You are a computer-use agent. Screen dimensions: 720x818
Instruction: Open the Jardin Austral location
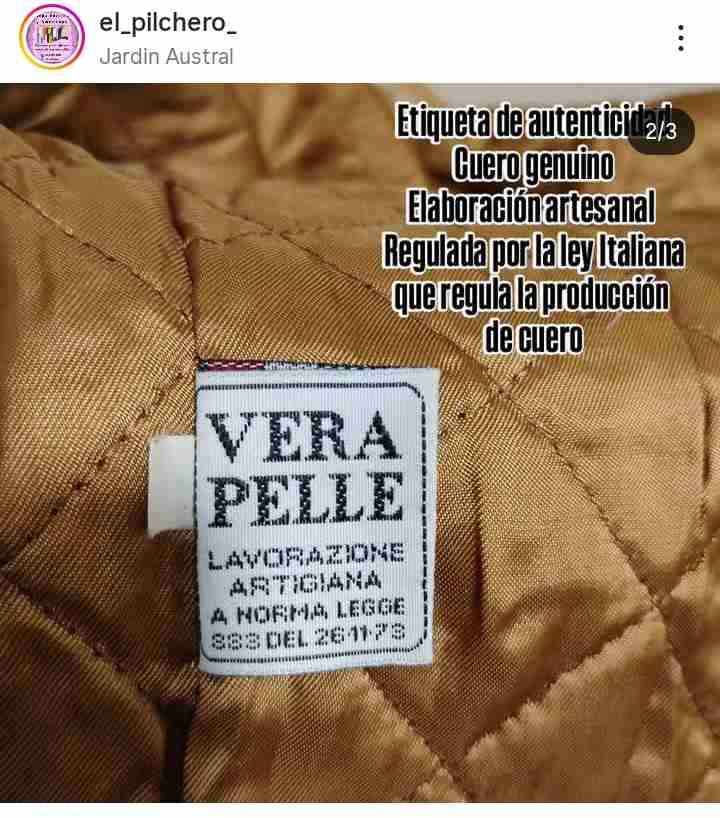166,56
